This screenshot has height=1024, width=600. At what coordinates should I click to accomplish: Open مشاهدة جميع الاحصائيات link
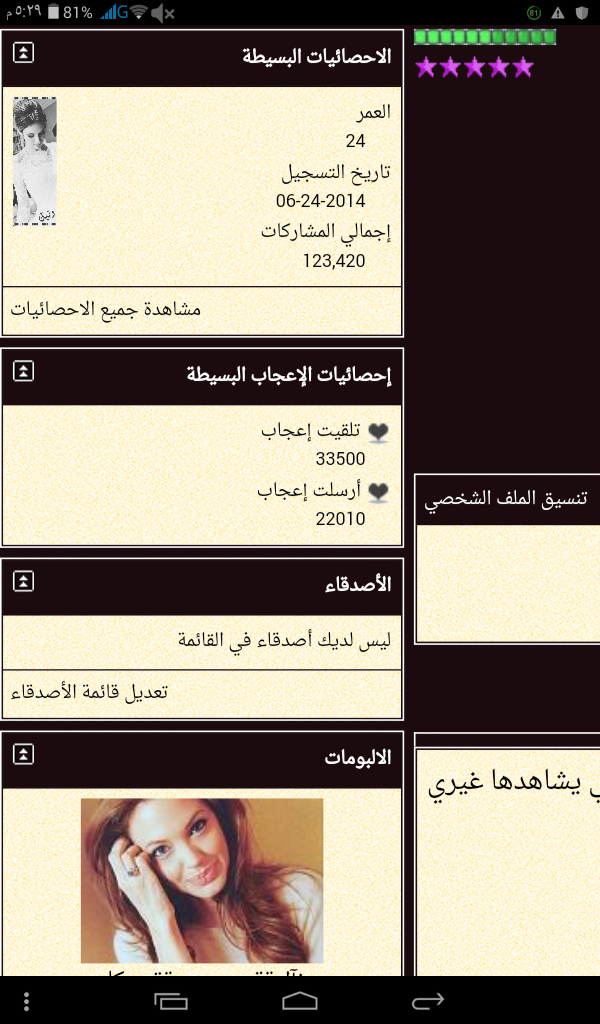pos(105,309)
